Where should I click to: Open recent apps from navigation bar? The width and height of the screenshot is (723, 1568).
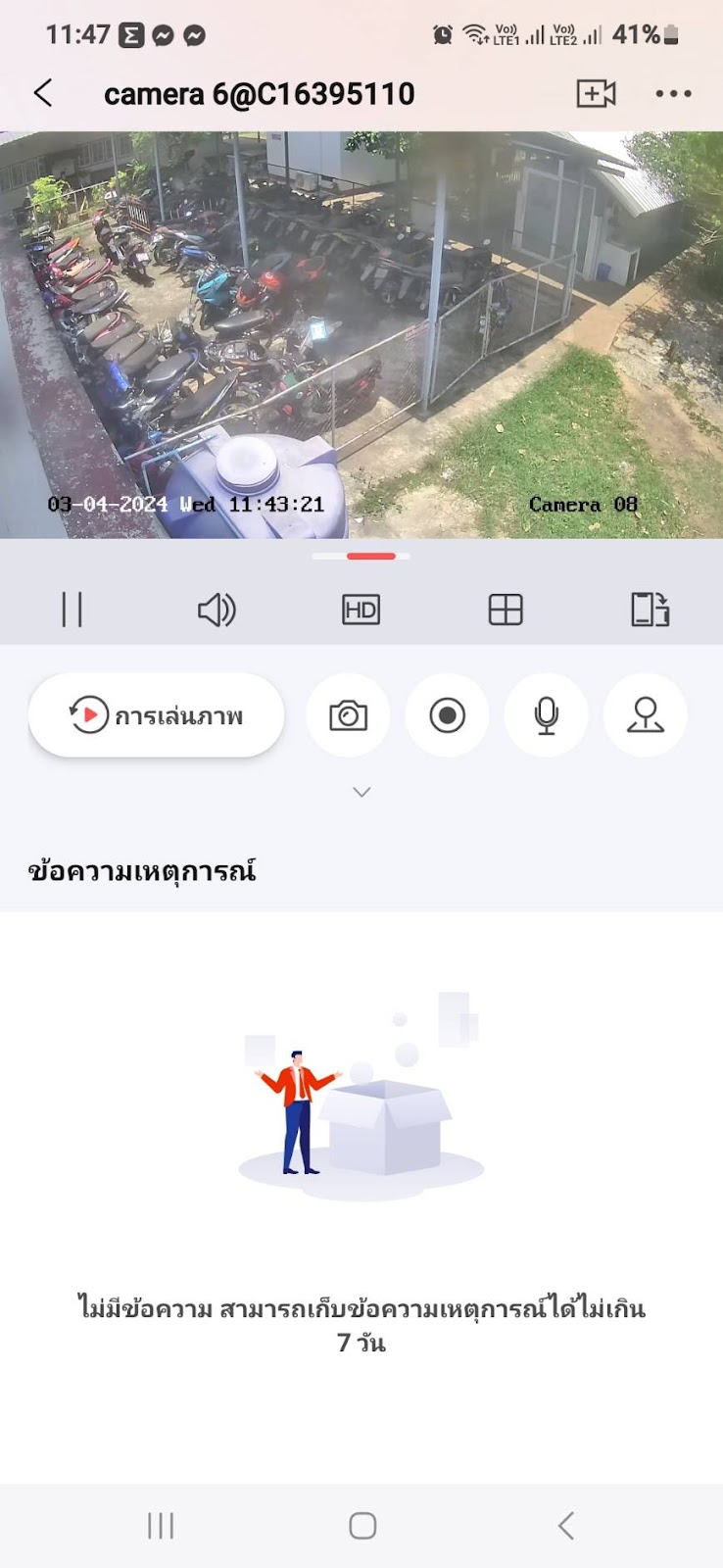pyautogui.click(x=161, y=1525)
